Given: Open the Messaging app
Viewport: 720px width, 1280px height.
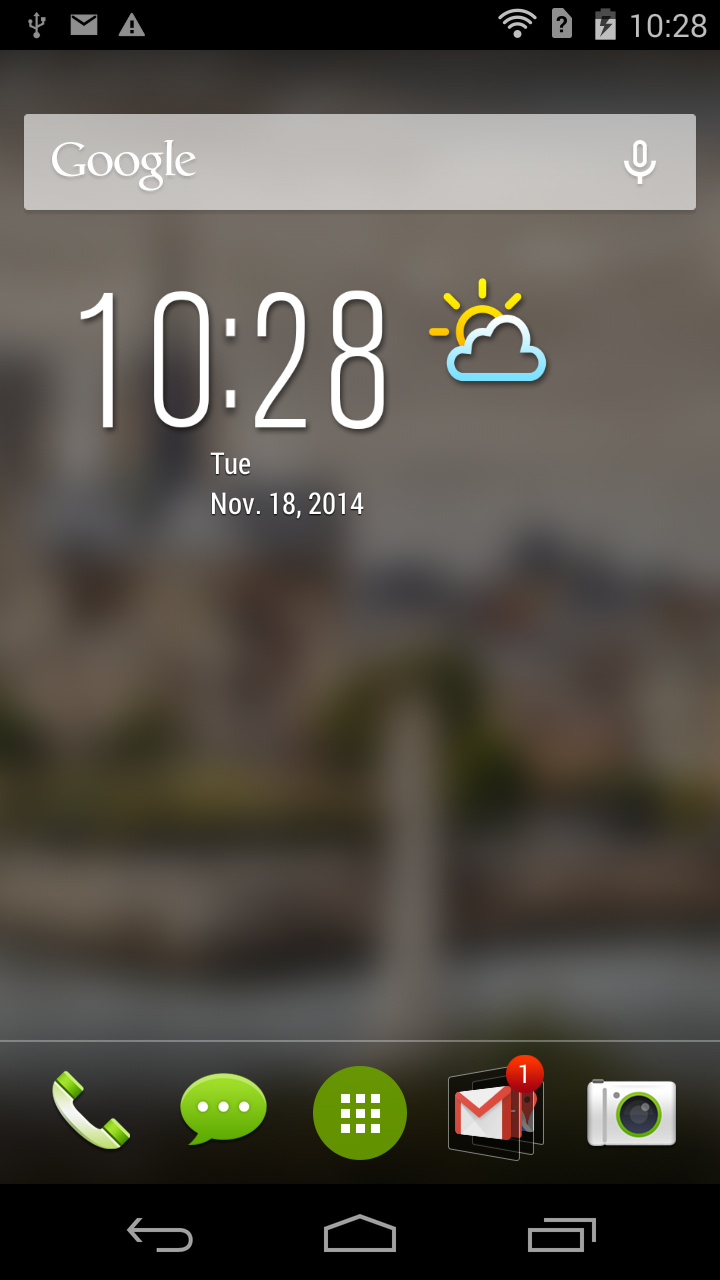Looking at the screenshot, I should pyautogui.click(x=224, y=1109).
